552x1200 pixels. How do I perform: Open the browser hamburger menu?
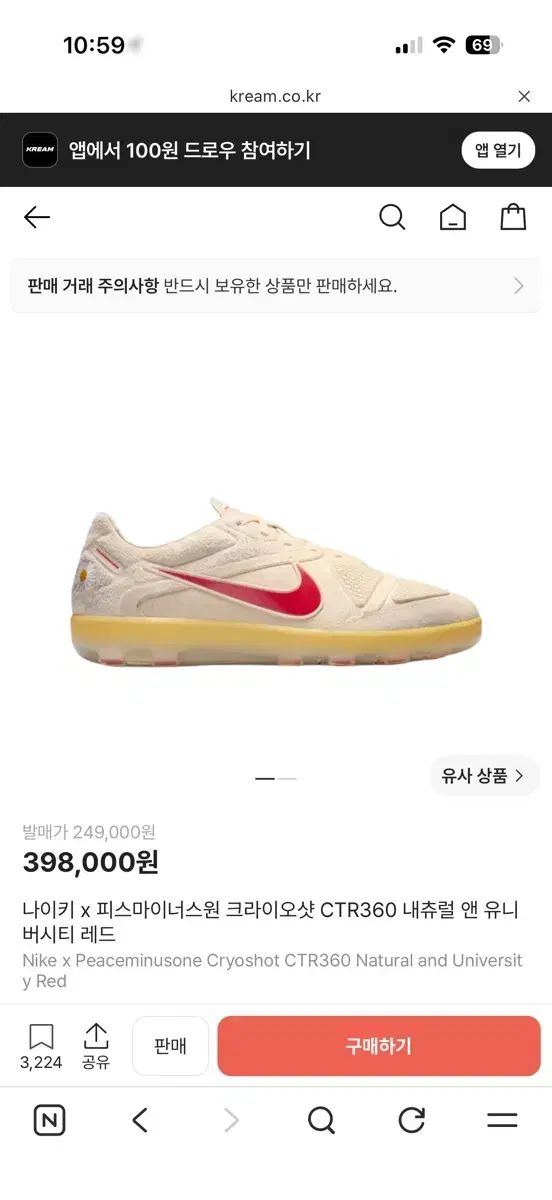pos(502,1120)
